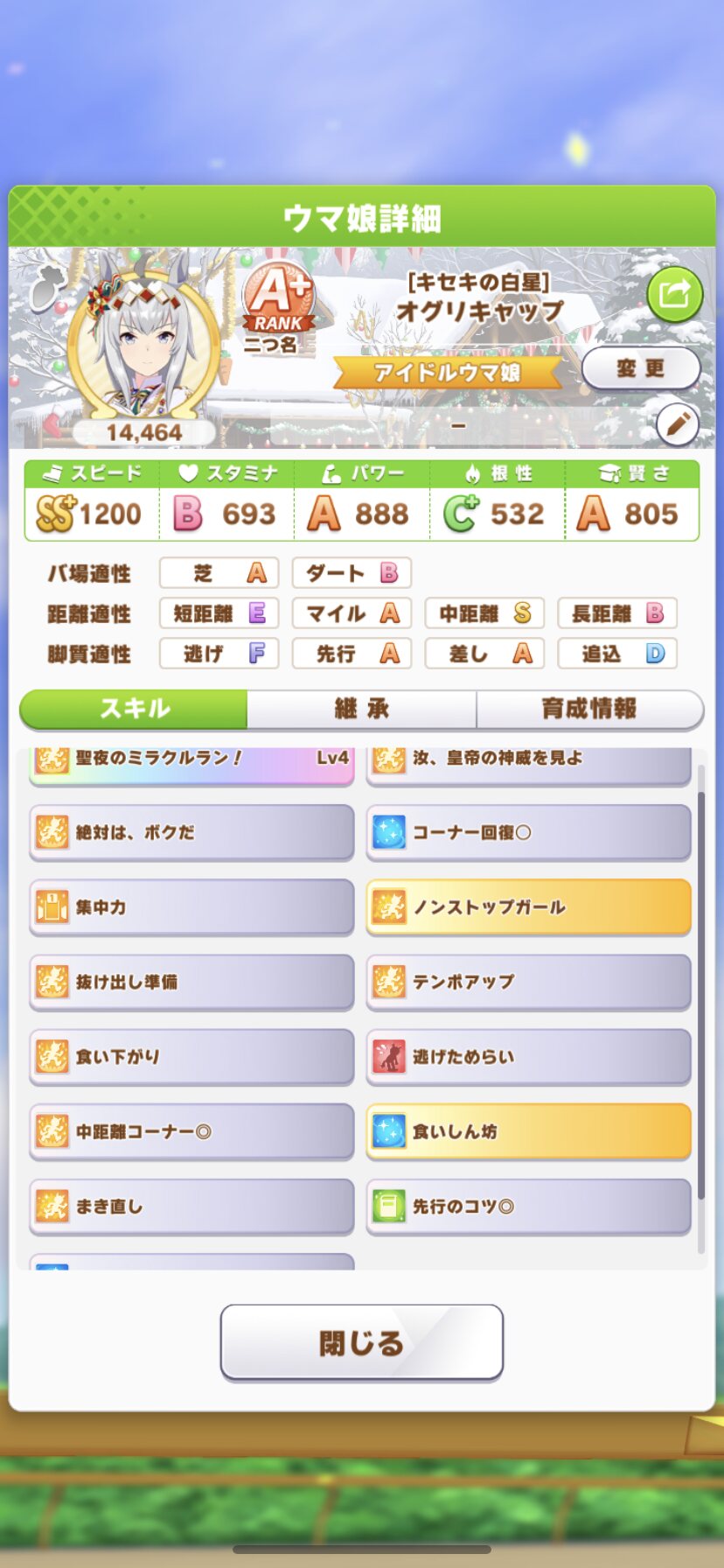The image size is (724, 1568).
Task: Select the 食いしん坊 skill
Action: coord(528,1131)
